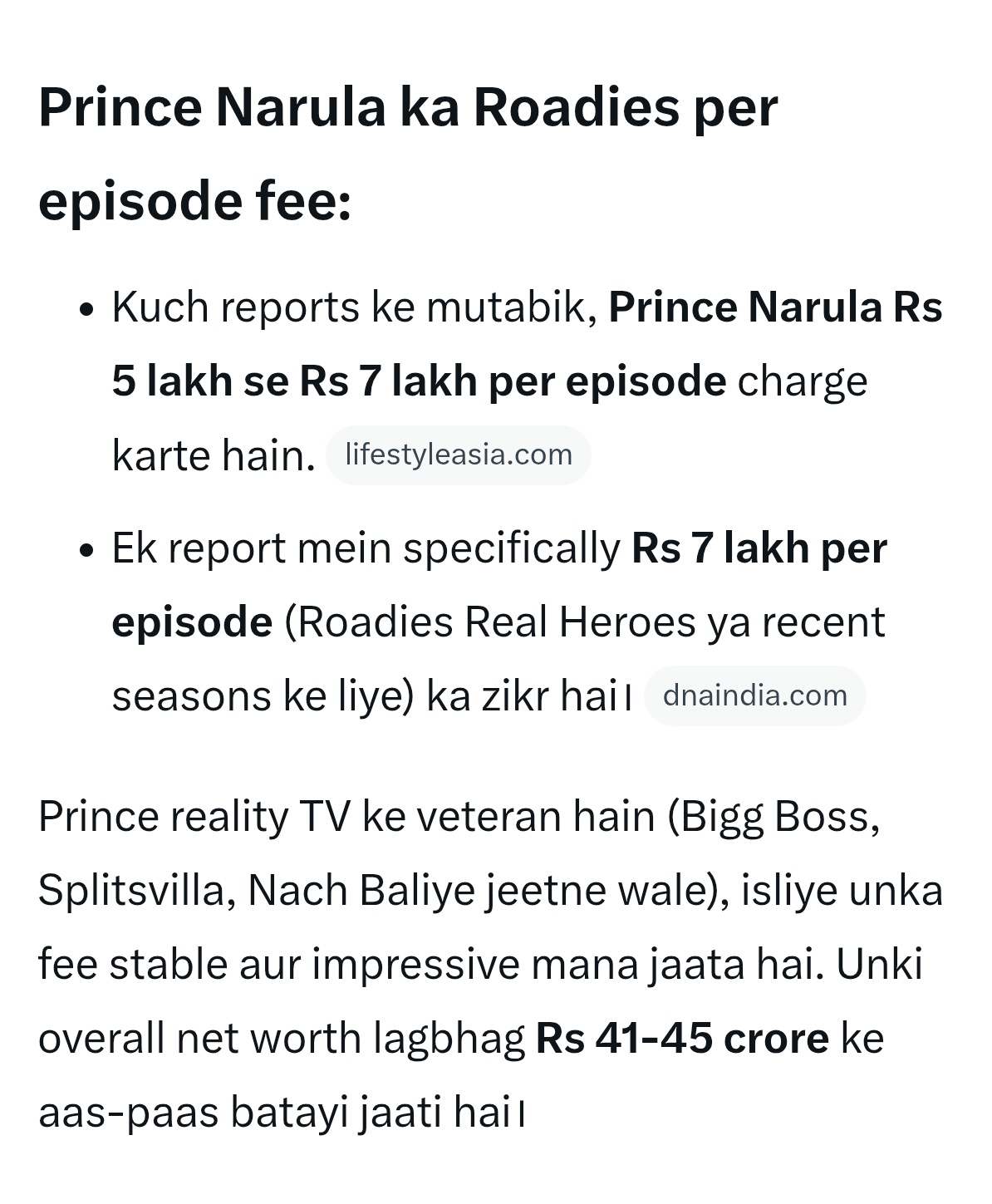Open the dnaindia.com source chip

pos(754,695)
